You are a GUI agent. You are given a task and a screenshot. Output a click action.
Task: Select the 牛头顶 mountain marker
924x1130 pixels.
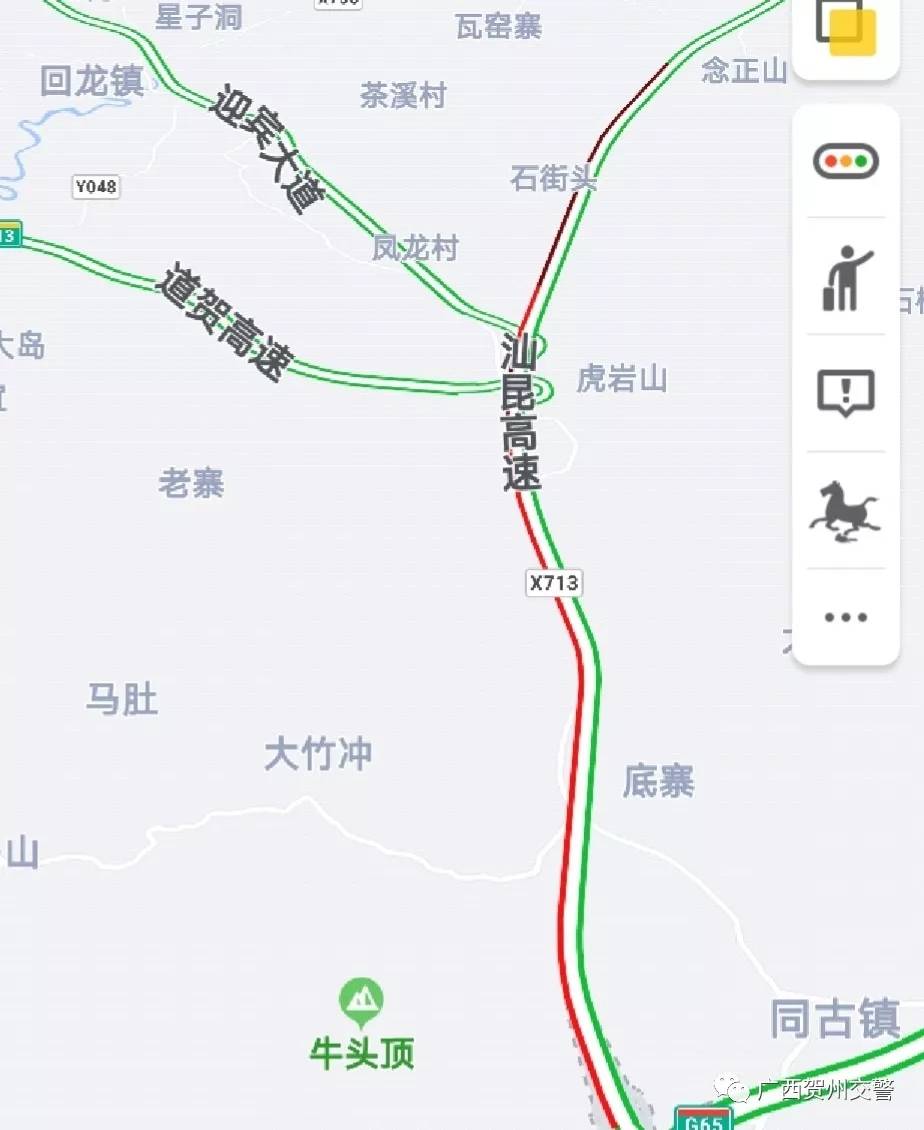click(361, 1001)
